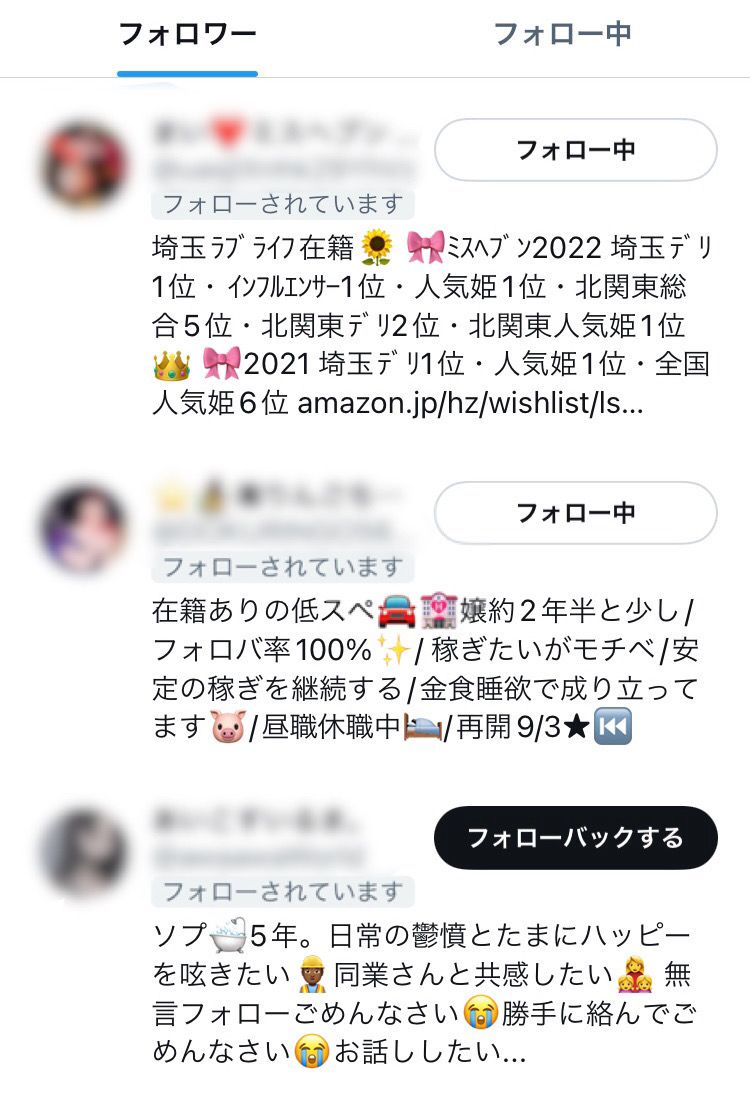This screenshot has height=1096, width=750.
Task: Click the blue underline under フォロワー
Action: (186, 71)
